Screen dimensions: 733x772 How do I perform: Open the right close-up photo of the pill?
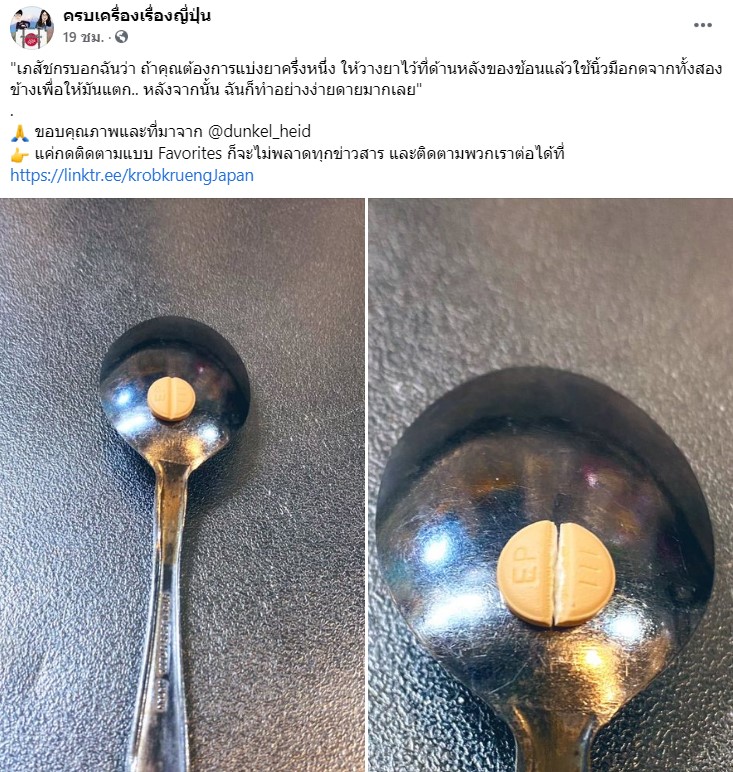click(x=551, y=484)
